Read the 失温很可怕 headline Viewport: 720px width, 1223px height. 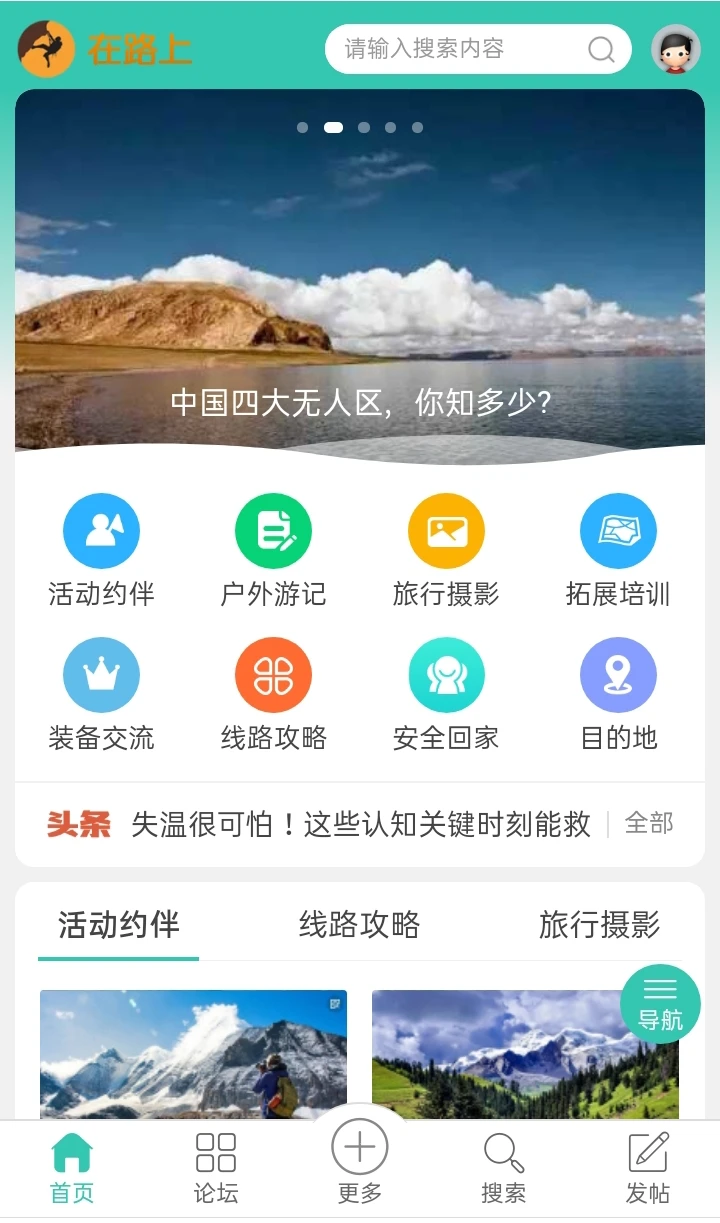(360, 824)
